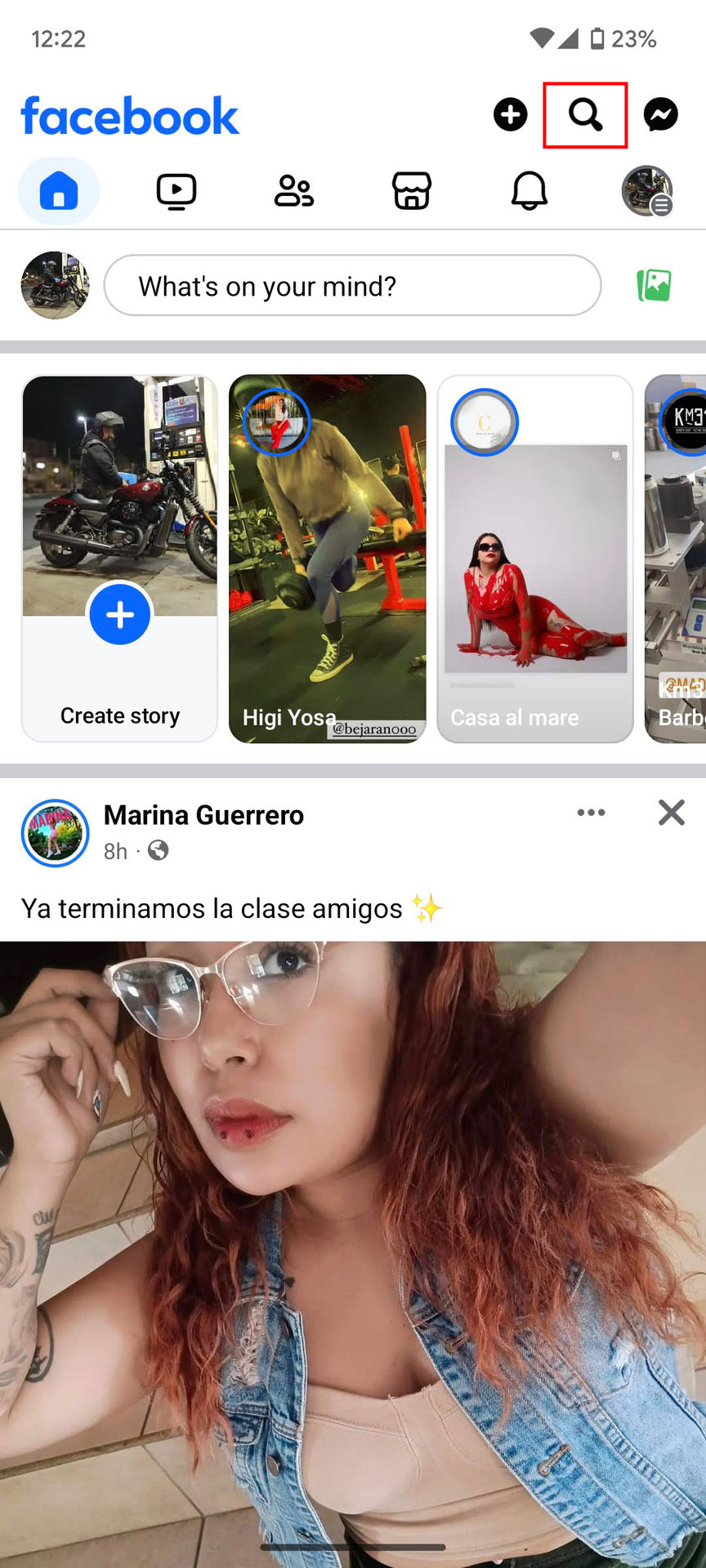Switch to the Home feed tab
This screenshot has height=1568, width=706.
59,191
